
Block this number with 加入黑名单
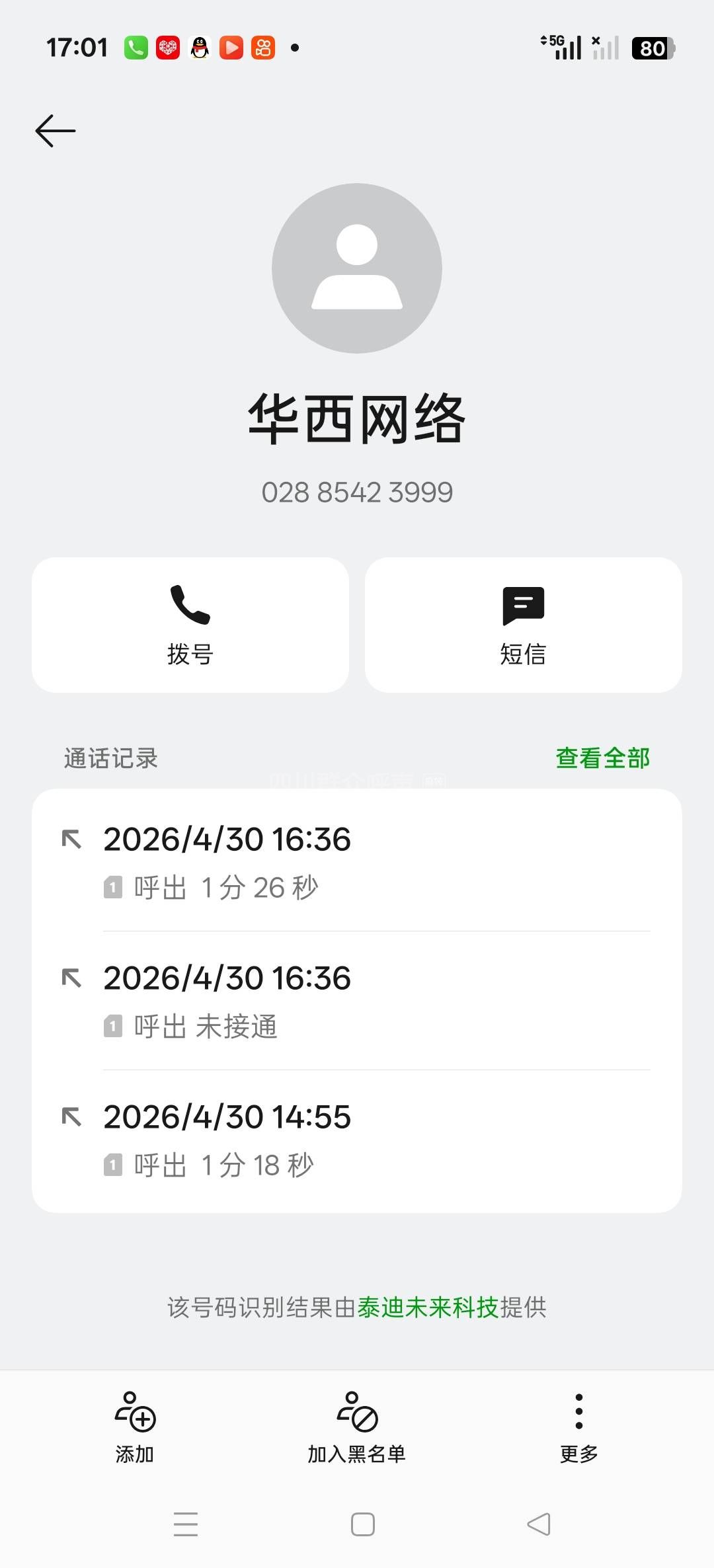[357, 1427]
